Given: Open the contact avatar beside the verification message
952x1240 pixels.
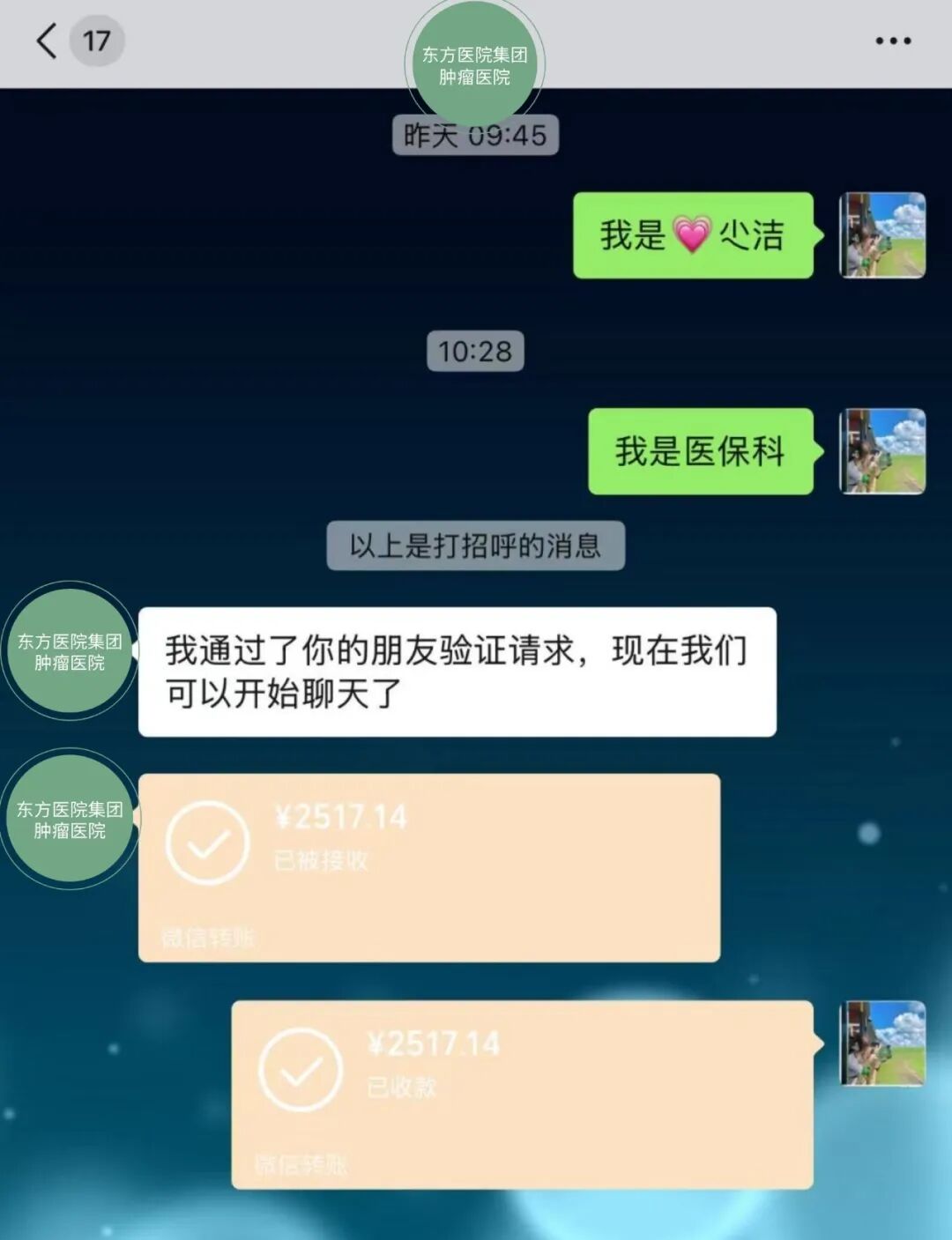Looking at the screenshot, I should (x=70, y=651).
